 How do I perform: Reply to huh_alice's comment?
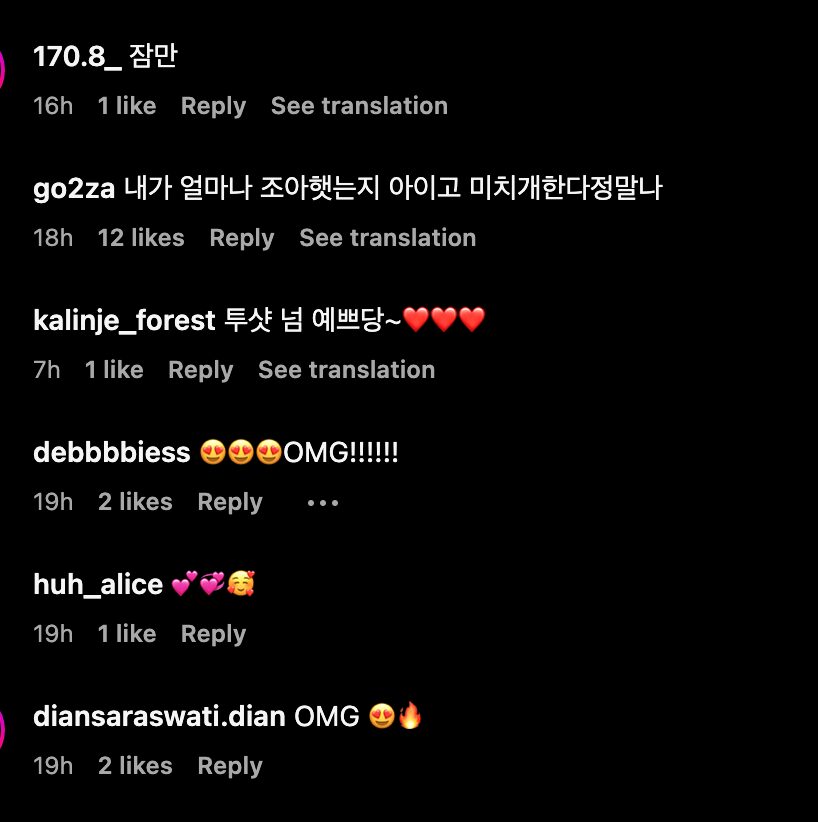click(213, 634)
